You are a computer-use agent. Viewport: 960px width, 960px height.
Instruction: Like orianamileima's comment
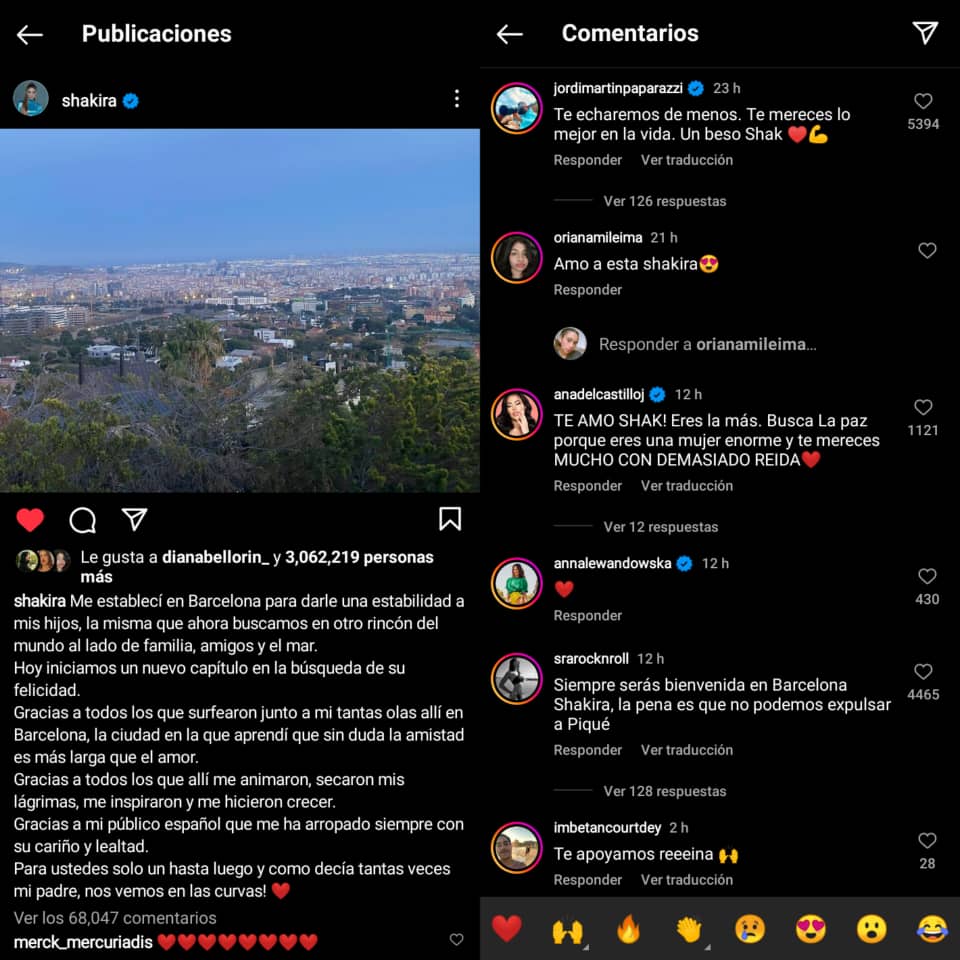point(927,251)
